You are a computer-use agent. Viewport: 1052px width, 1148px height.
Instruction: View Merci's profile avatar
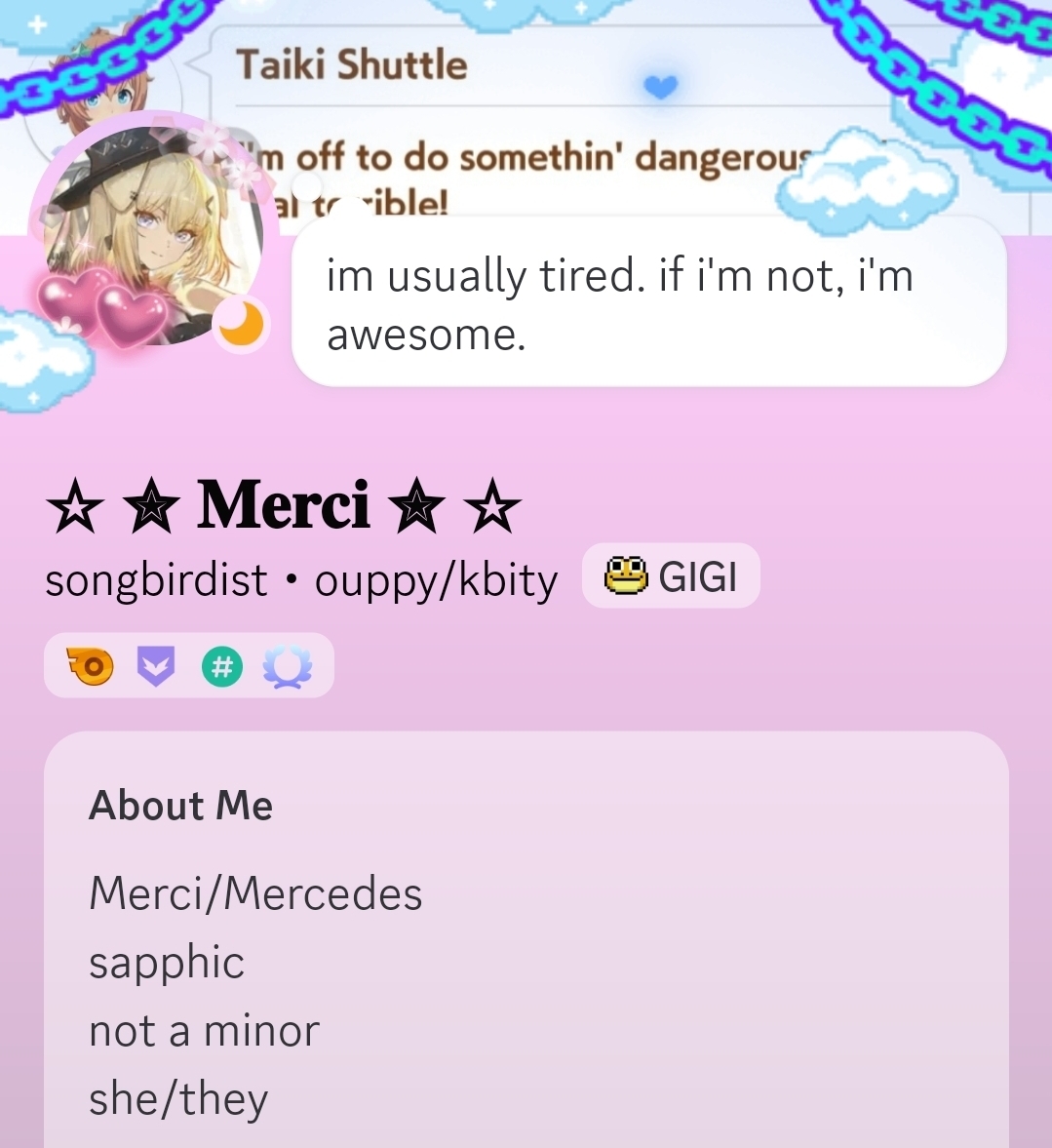click(154, 234)
